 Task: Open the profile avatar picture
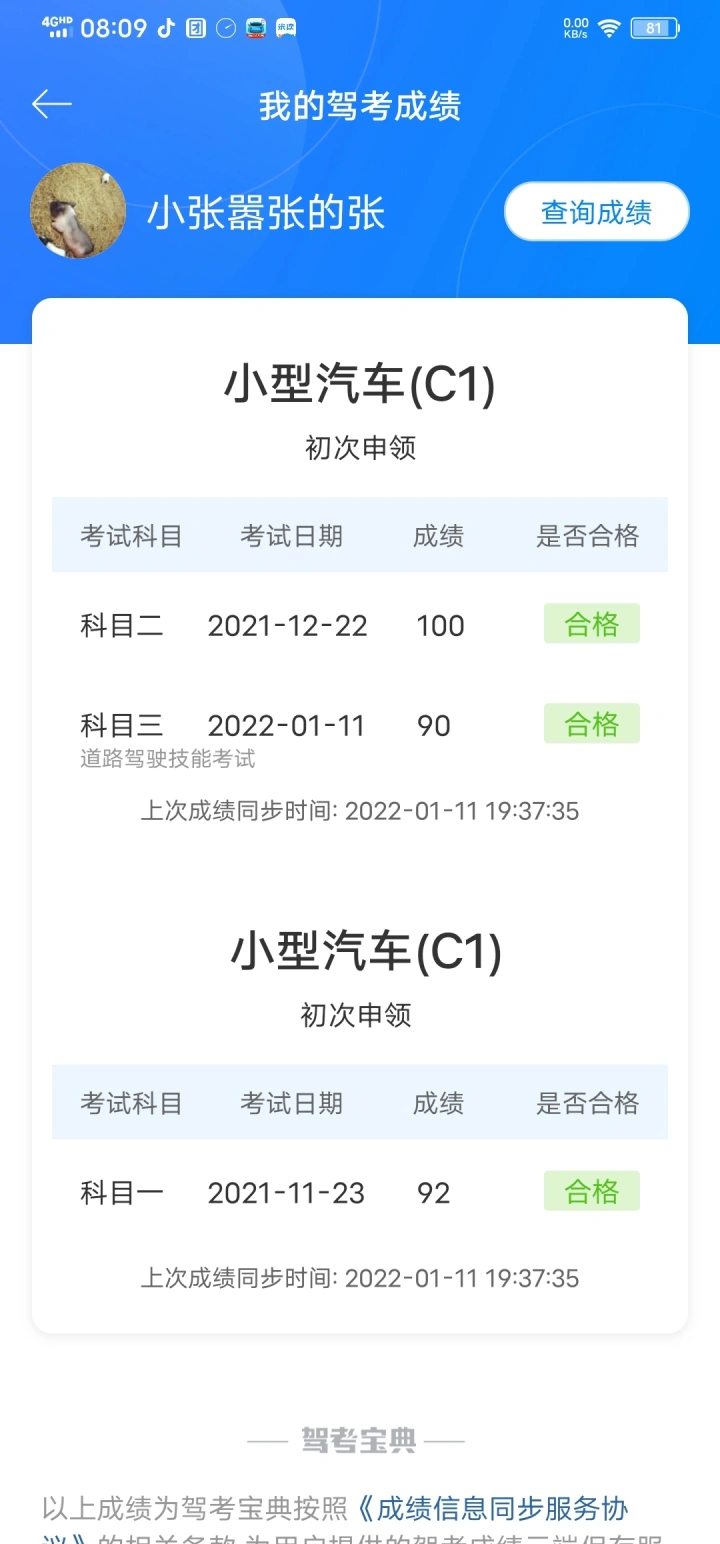click(78, 211)
